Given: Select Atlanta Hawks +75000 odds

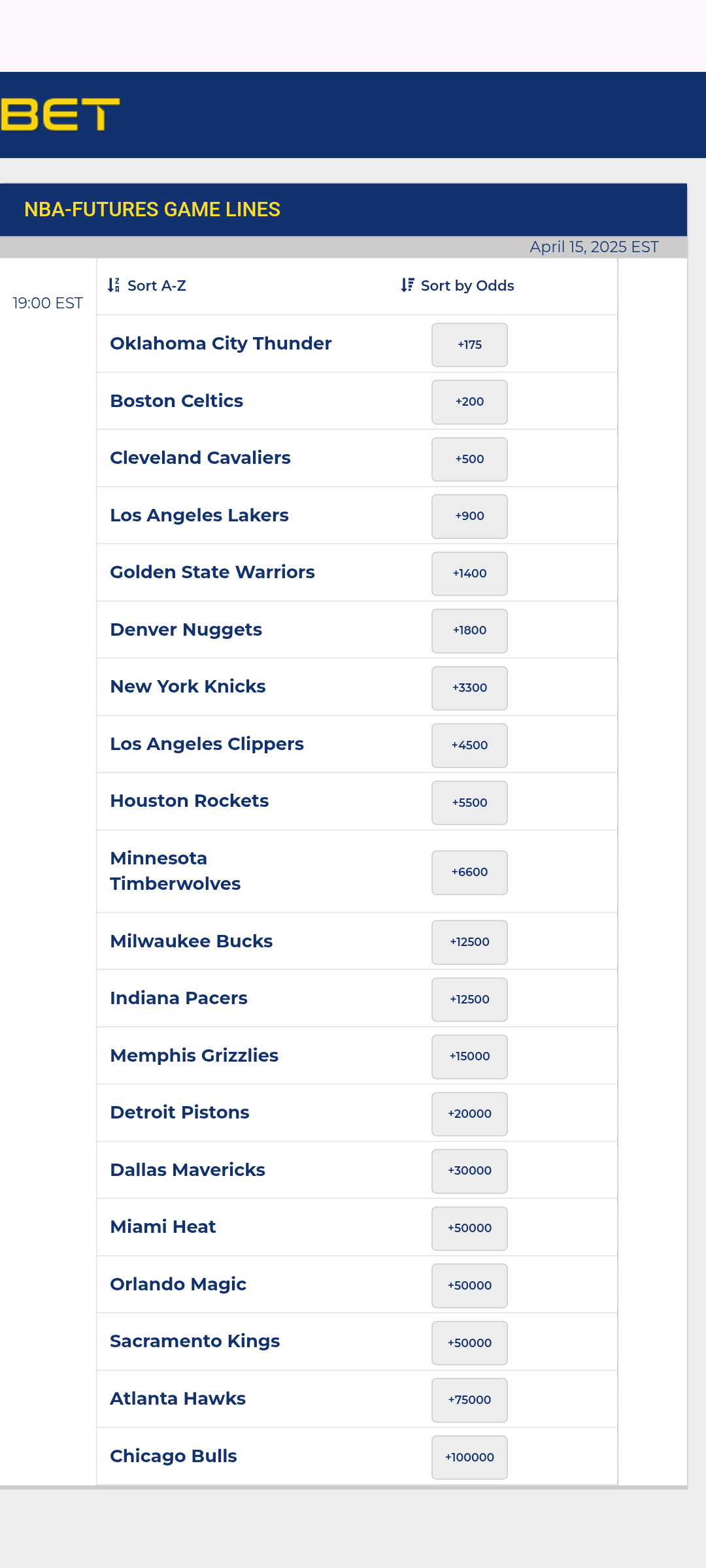Looking at the screenshot, I should (469, 1399).
